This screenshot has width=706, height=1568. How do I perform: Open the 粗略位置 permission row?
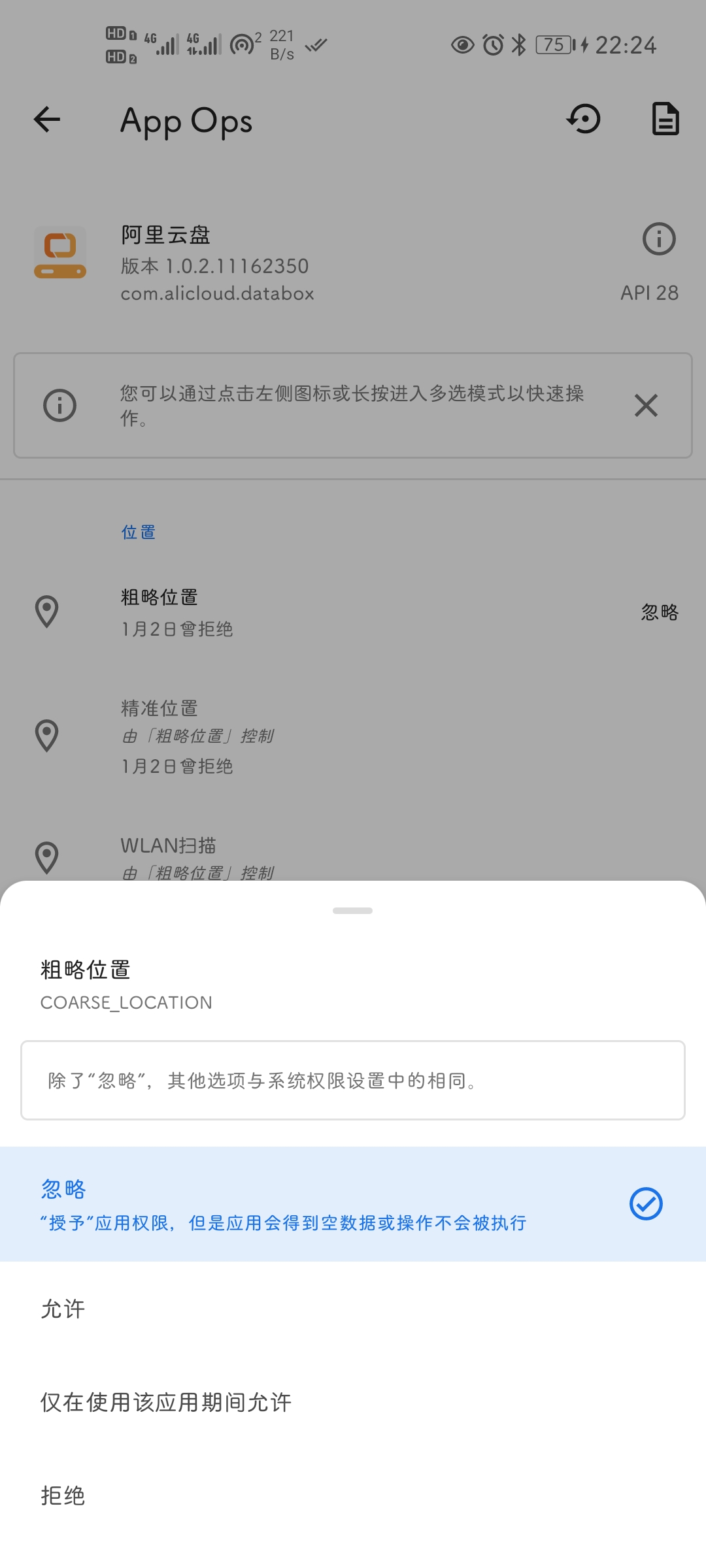pyautogui.click(x=353, y=612)
